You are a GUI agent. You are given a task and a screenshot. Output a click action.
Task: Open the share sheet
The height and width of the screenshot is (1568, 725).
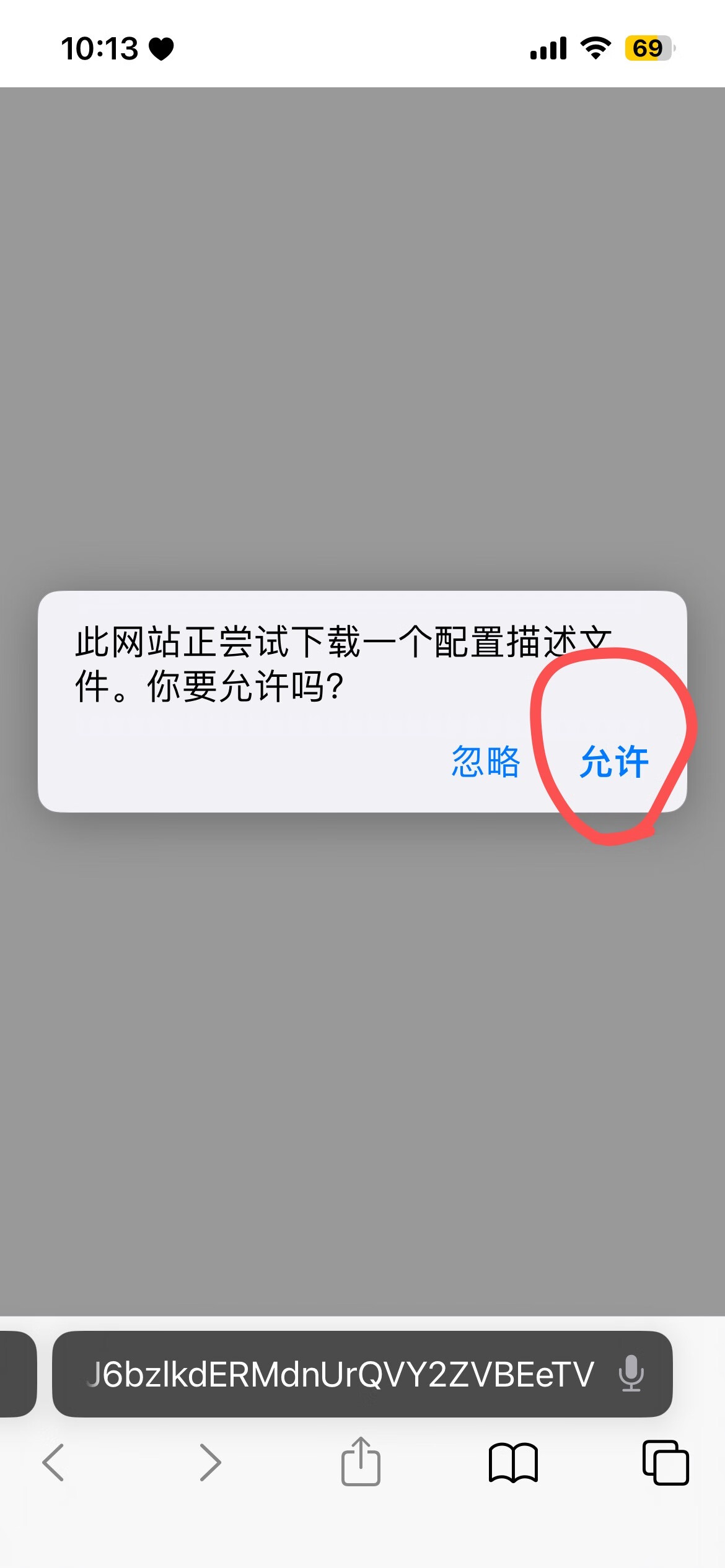(361, 1461)
